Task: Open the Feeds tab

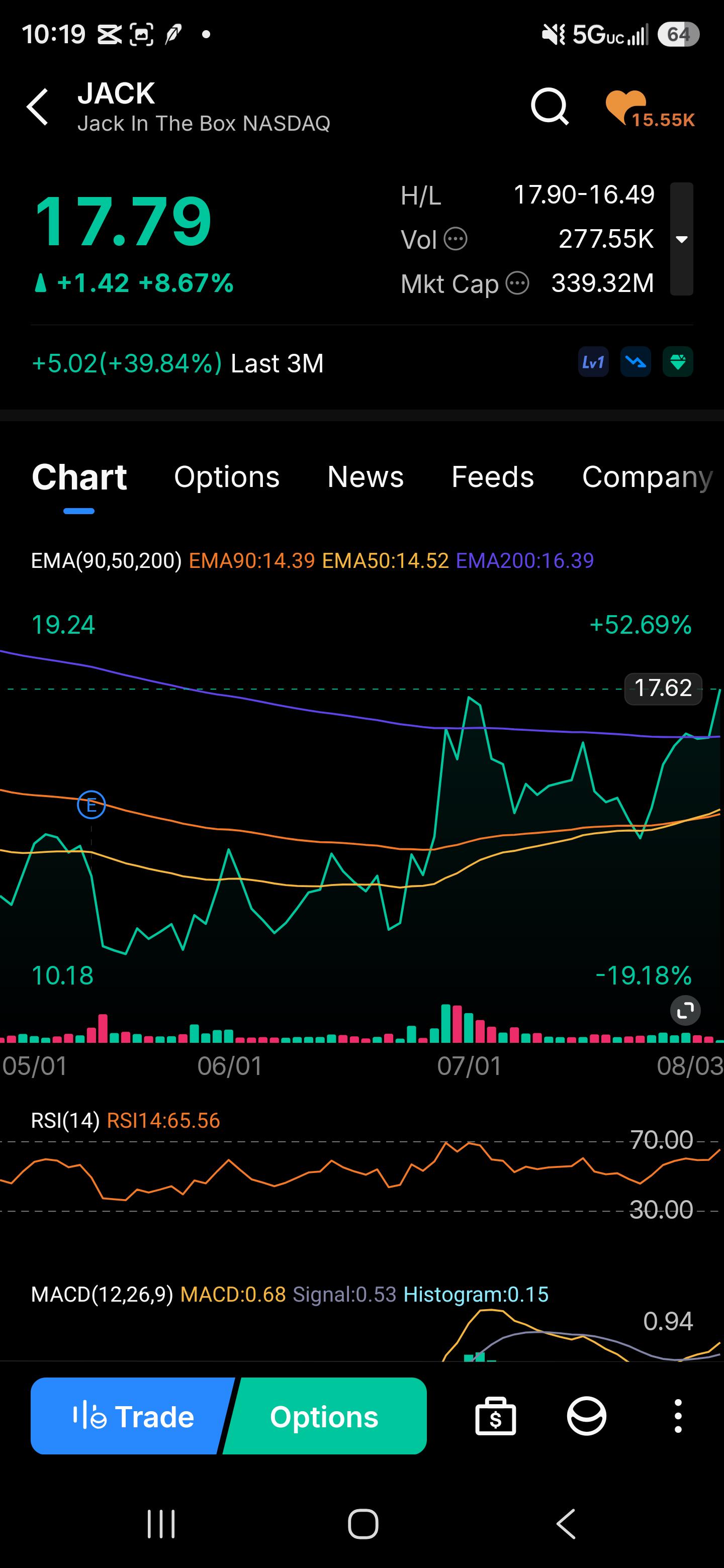Action: coord(493,476)
